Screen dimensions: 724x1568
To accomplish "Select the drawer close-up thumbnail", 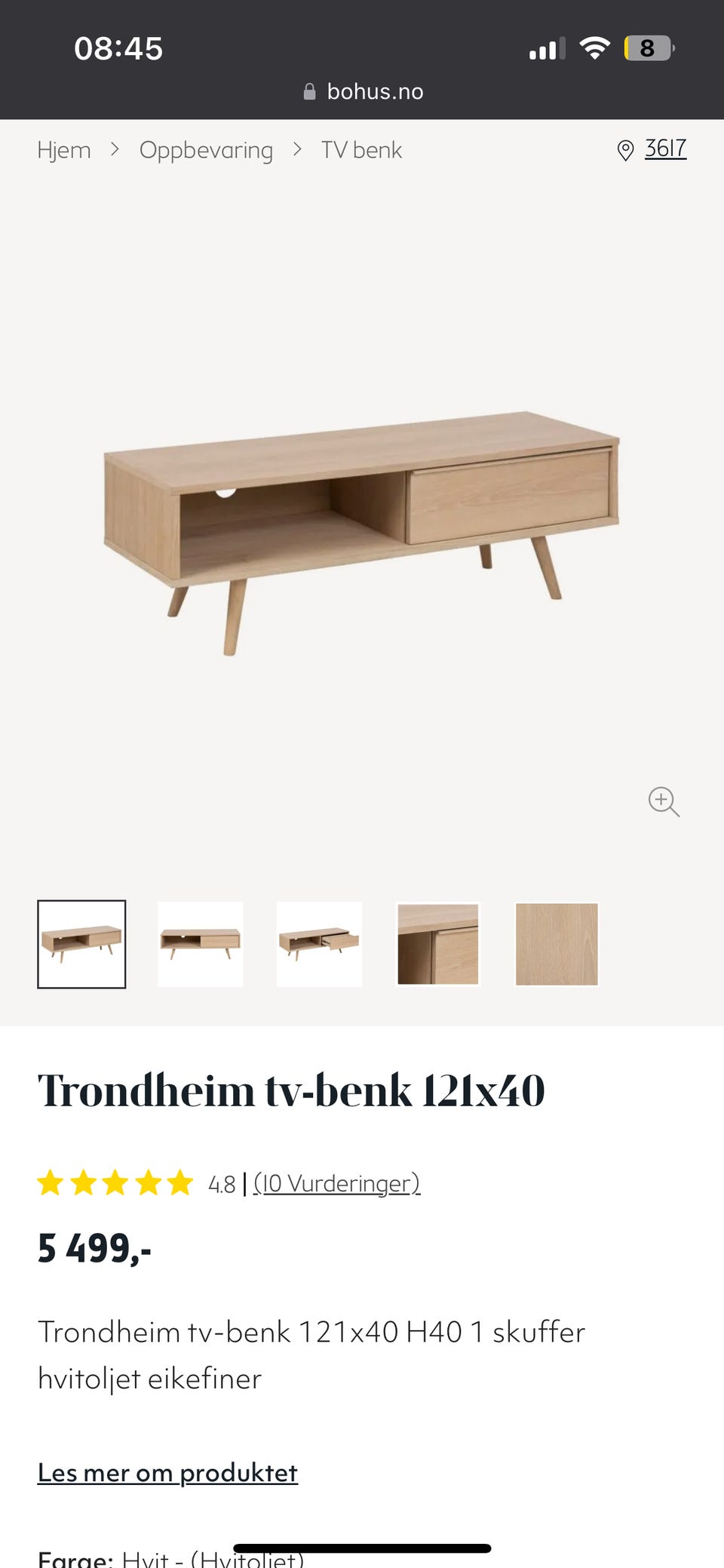I will pyautogui.click(x=437, y=945).
